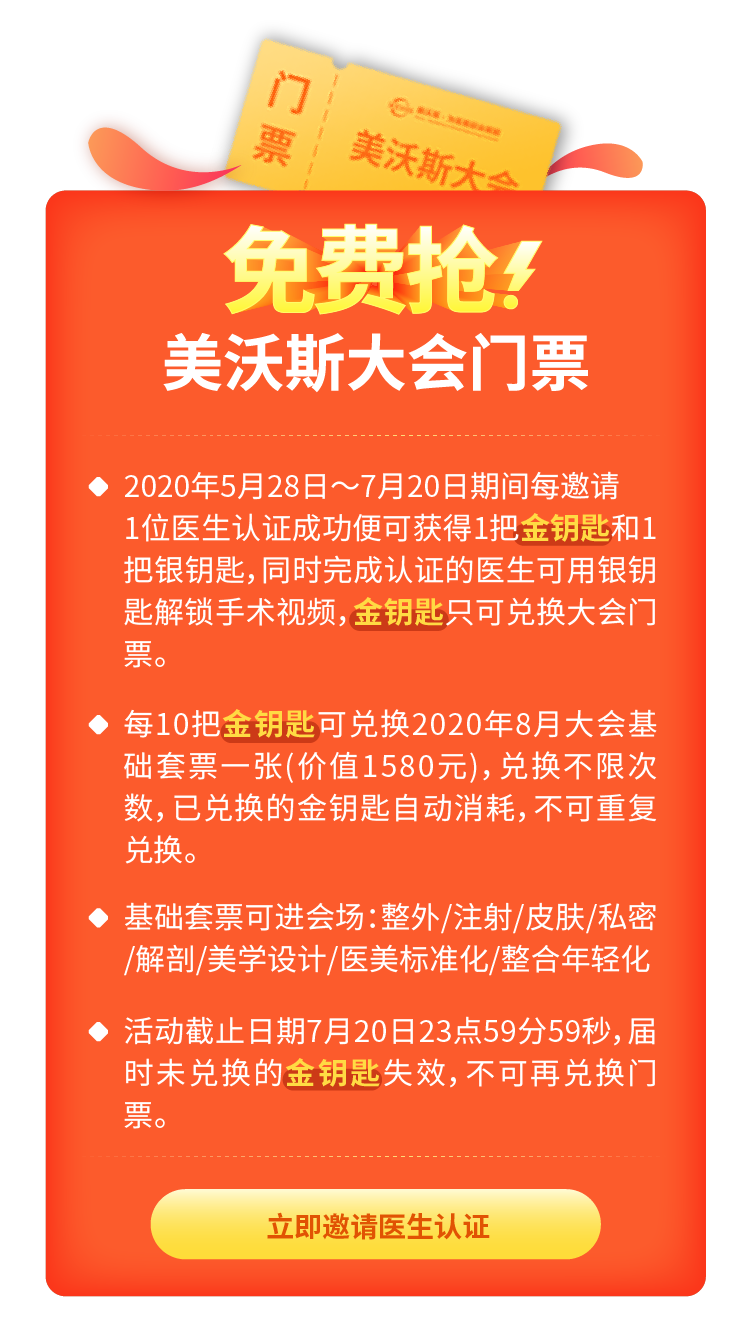Screen dimensions: 751x1335
Task: Tap the 立即邀请医生认证 button
Action: [x=375, y=1225]
